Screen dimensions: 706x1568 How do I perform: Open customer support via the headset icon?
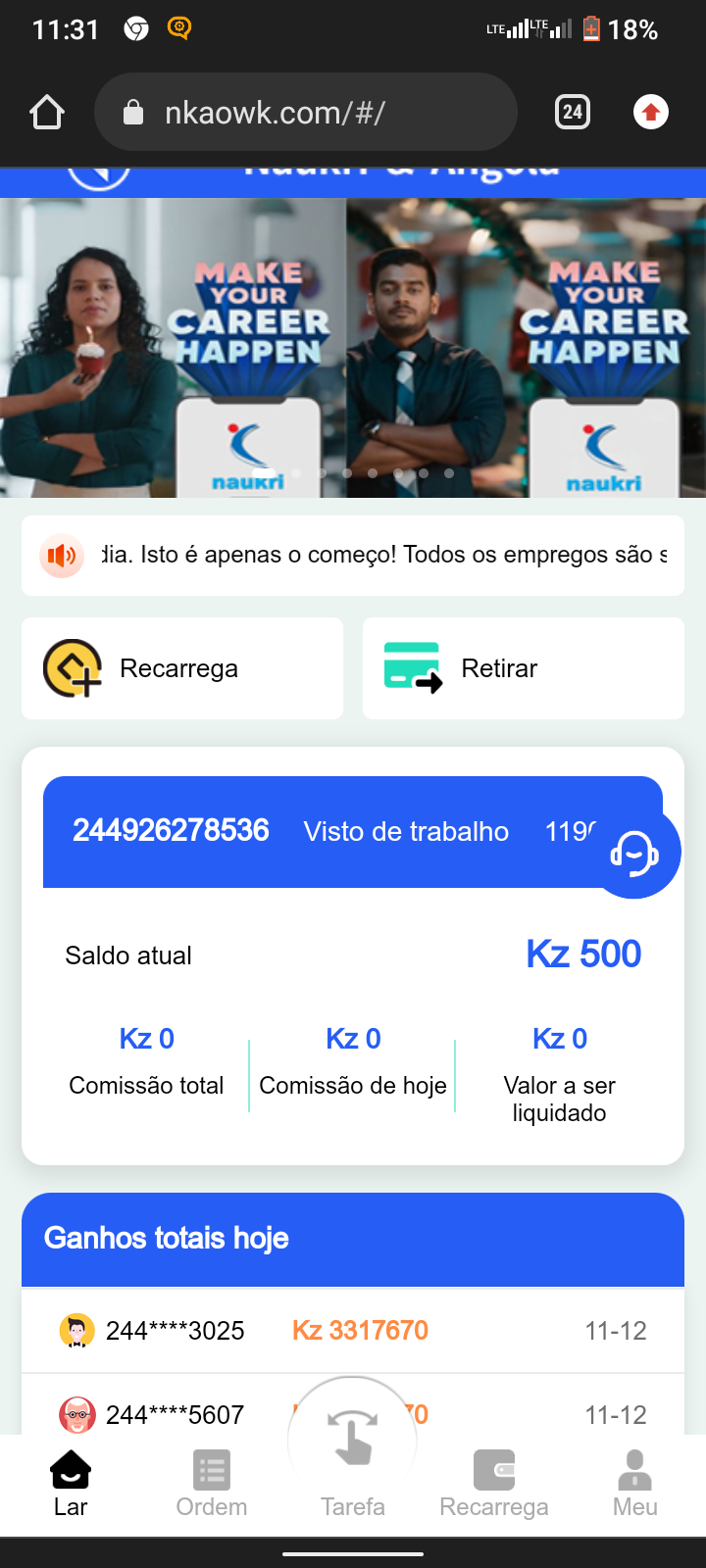(x=634, y=851)
